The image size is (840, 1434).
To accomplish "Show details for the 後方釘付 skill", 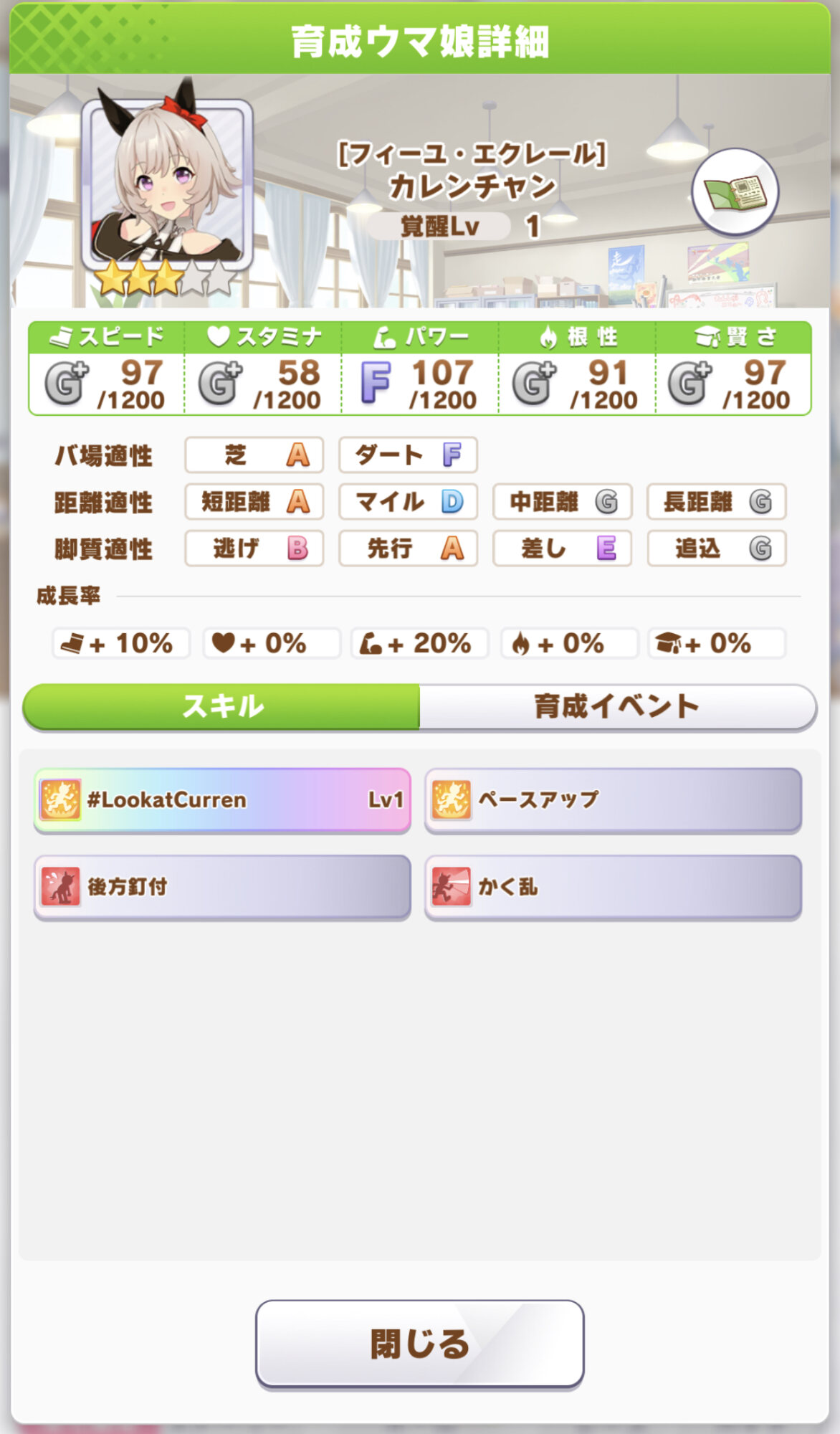I will (222, 887).
